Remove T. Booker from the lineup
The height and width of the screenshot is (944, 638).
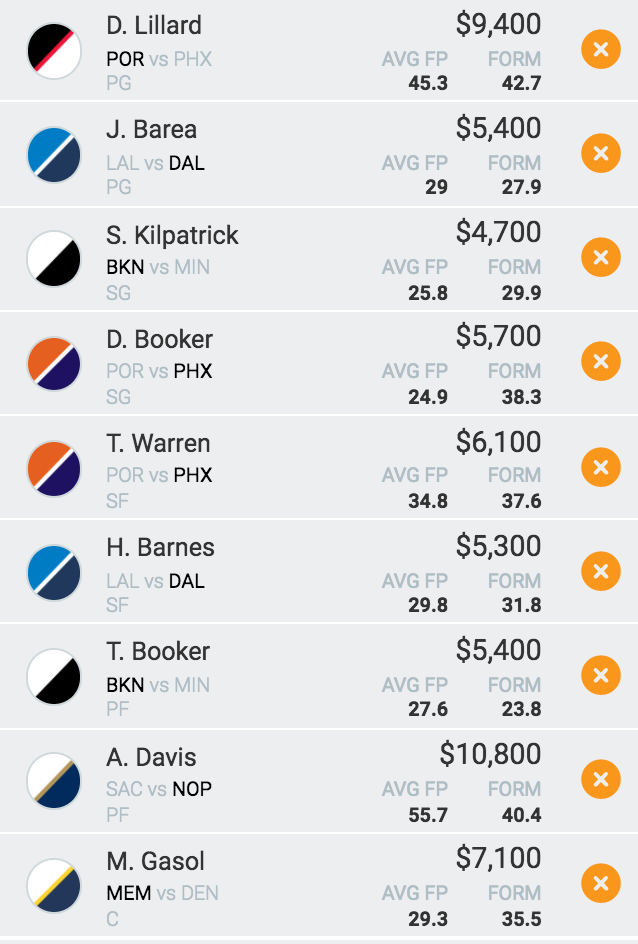pyautogui.click(x=601, y=675)
